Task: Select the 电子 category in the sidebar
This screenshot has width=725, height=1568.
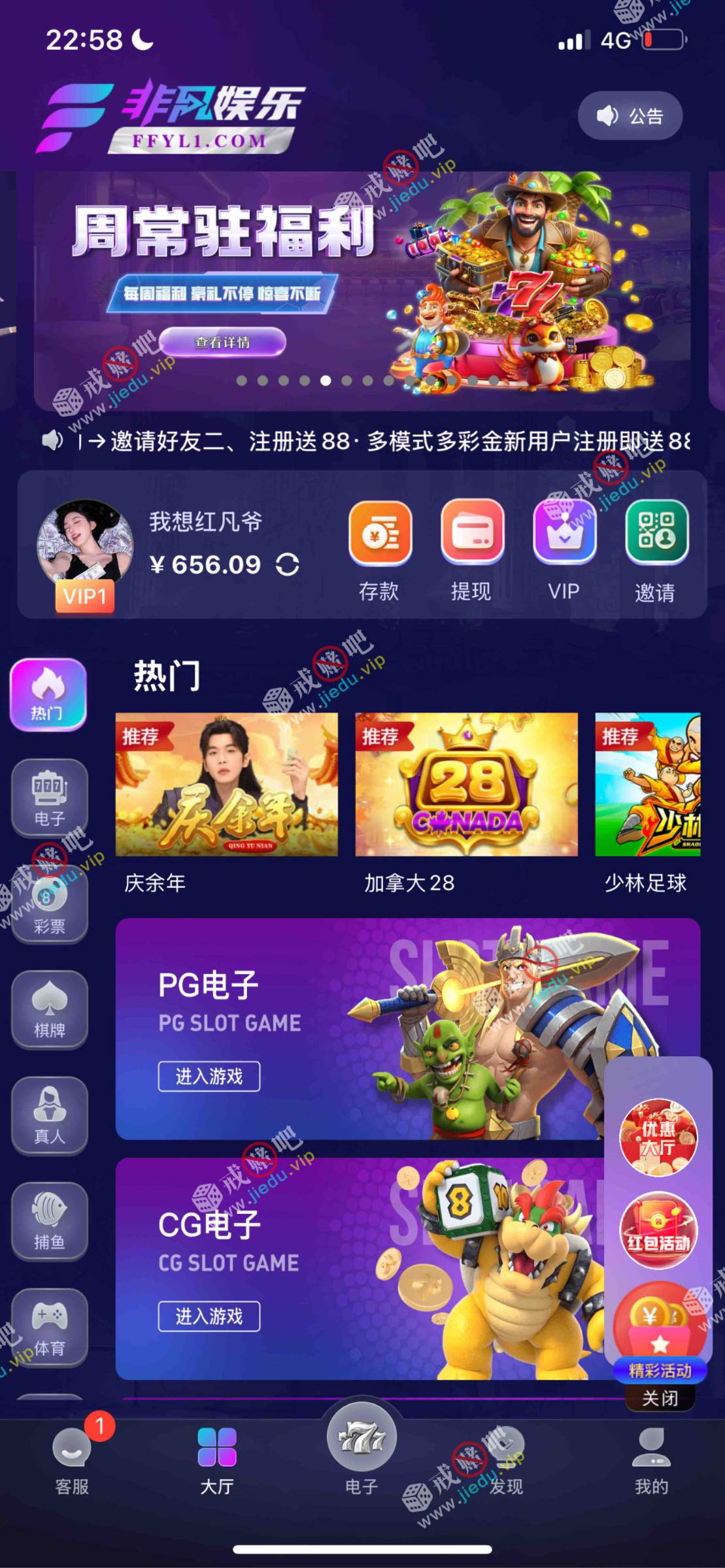Action: pos(49,798)
